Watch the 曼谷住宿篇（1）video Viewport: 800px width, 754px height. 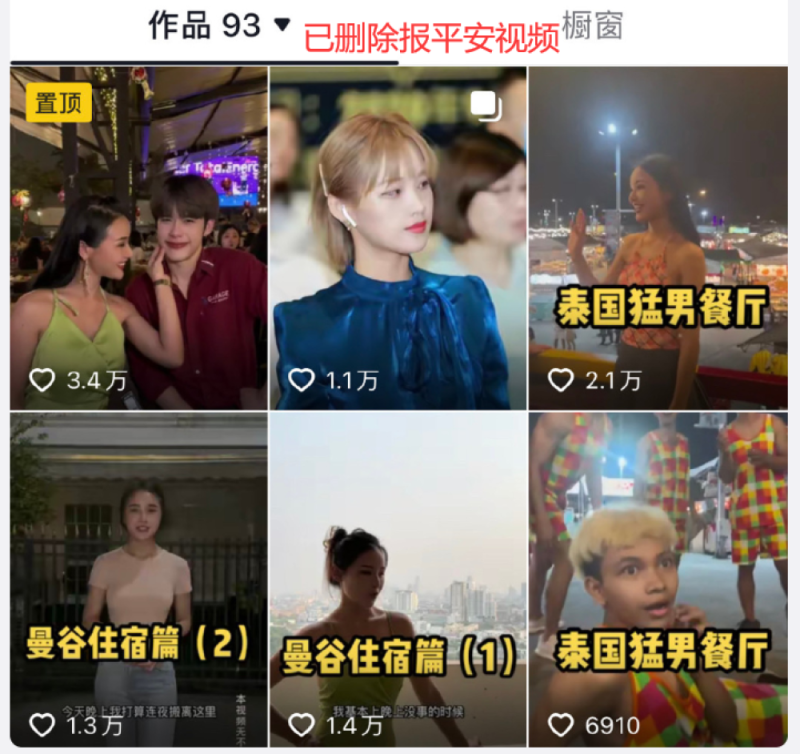[398, 580]
